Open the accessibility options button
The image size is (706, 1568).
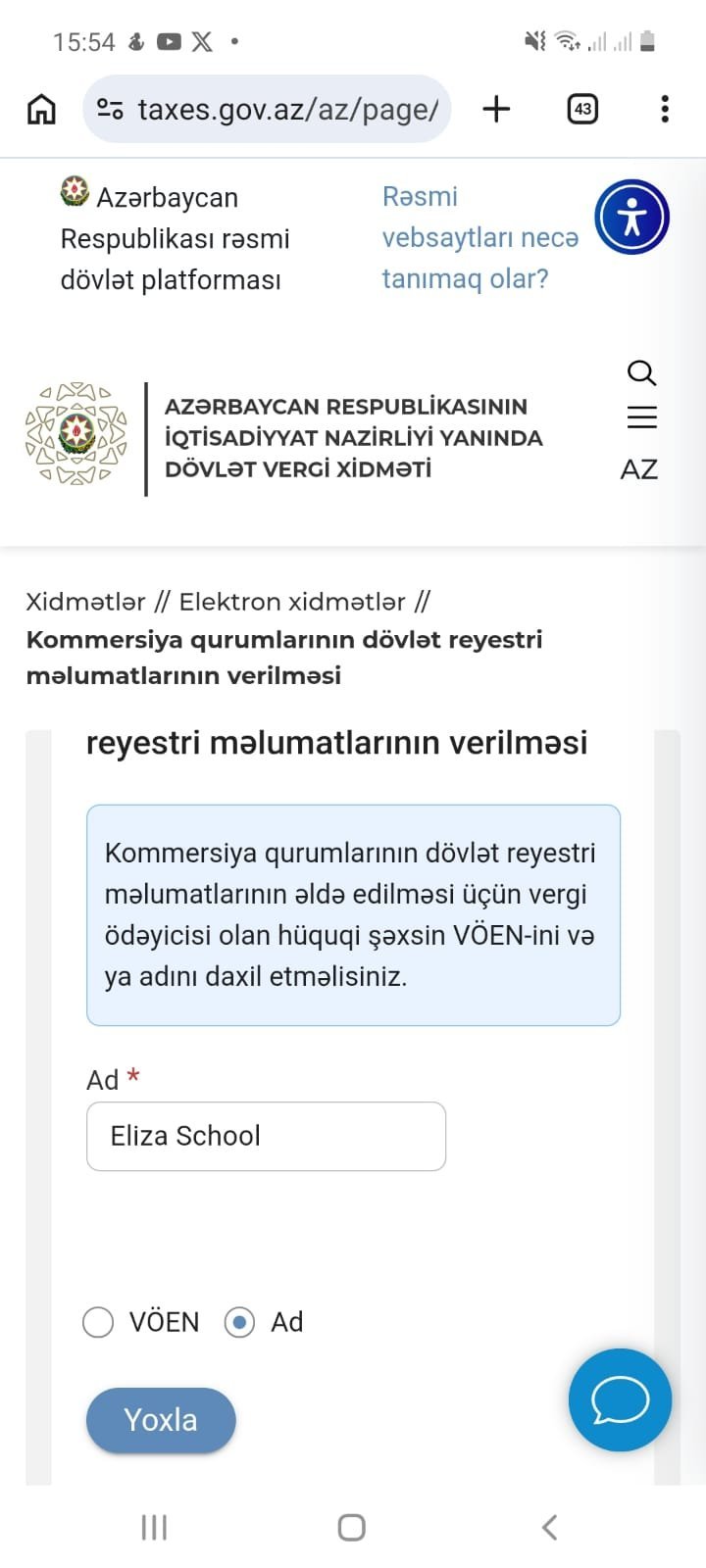pos(631,218)
